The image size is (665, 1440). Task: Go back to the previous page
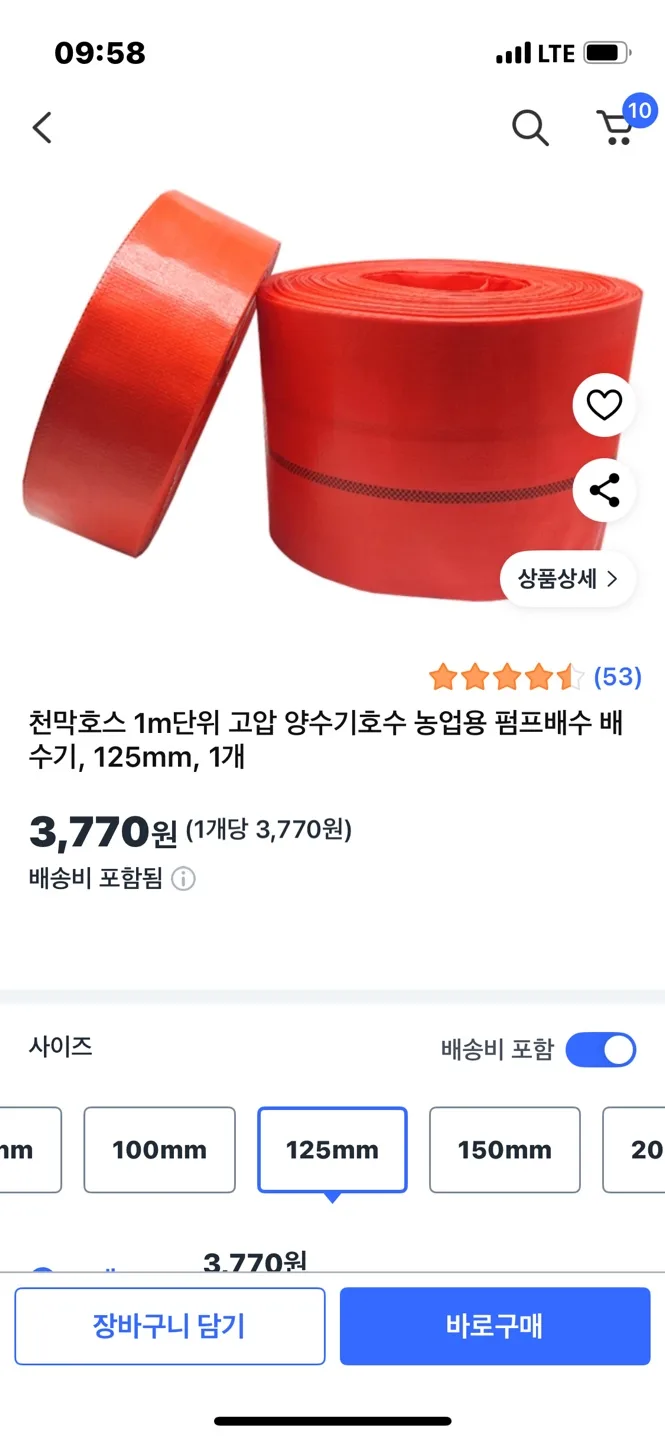[42, 128]
